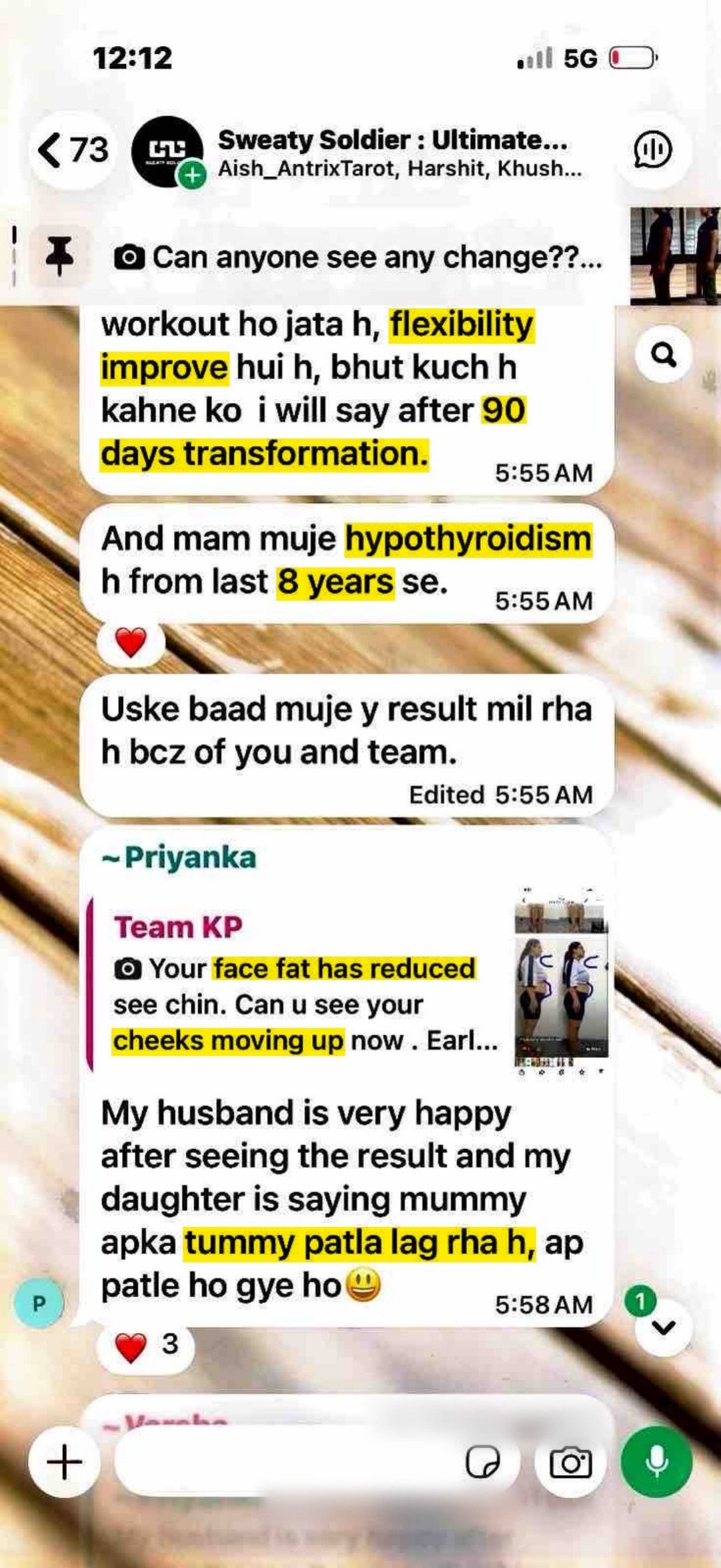View three heart reactions on Priyanka's message
721x1568 pixels.
click(x=146, y=1345)
